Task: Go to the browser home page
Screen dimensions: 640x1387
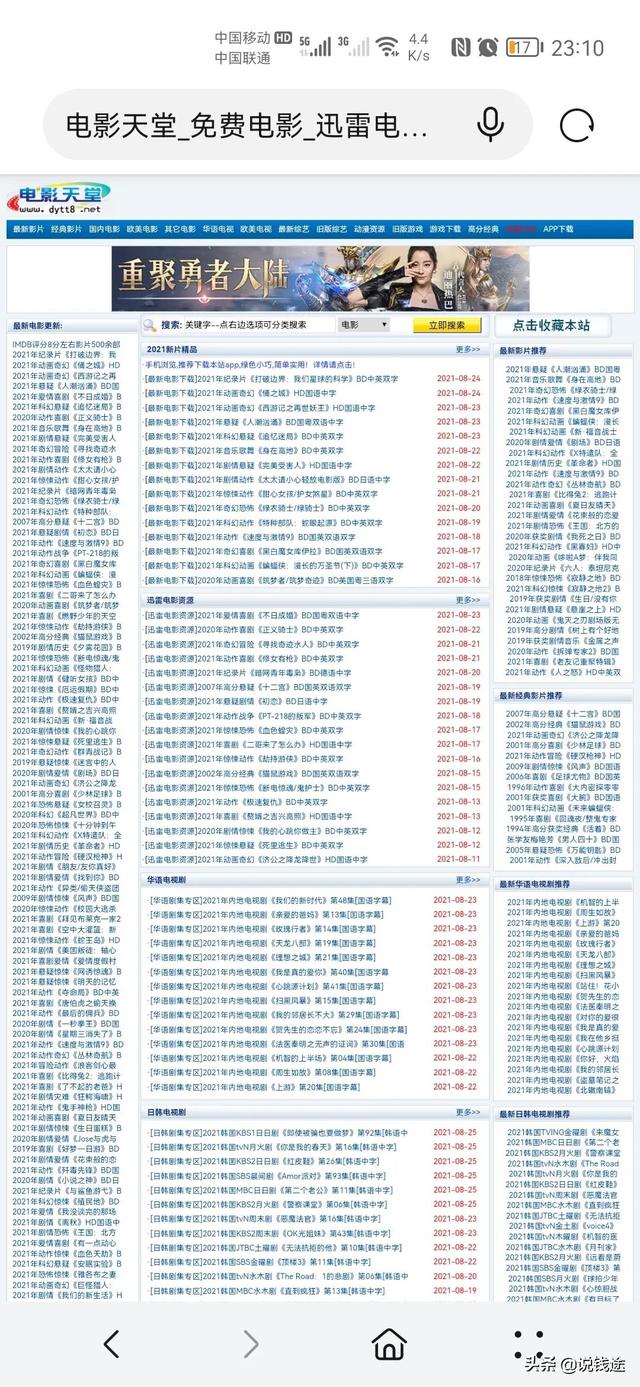Action: tap(389, 1343)
